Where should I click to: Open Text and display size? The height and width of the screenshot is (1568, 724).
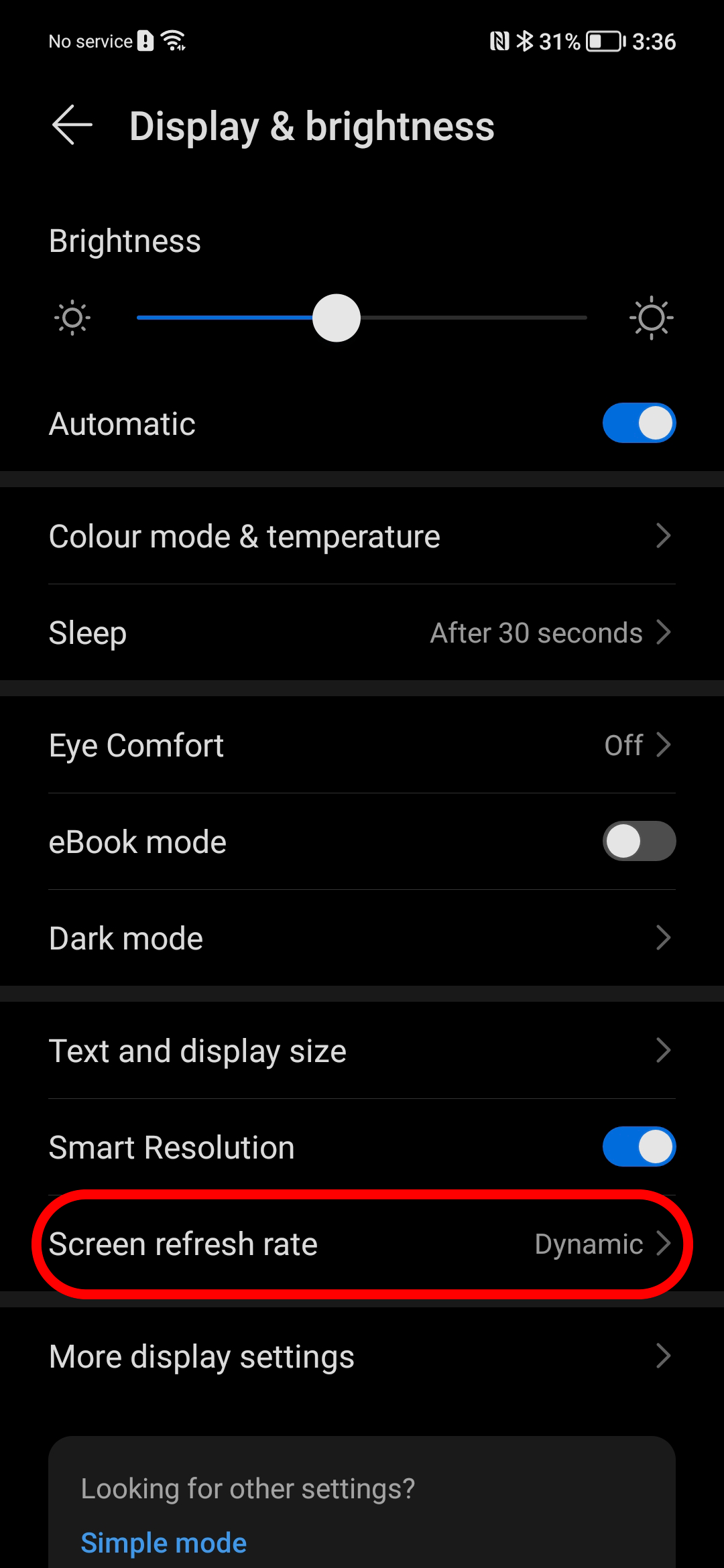tap(362, 1050)
